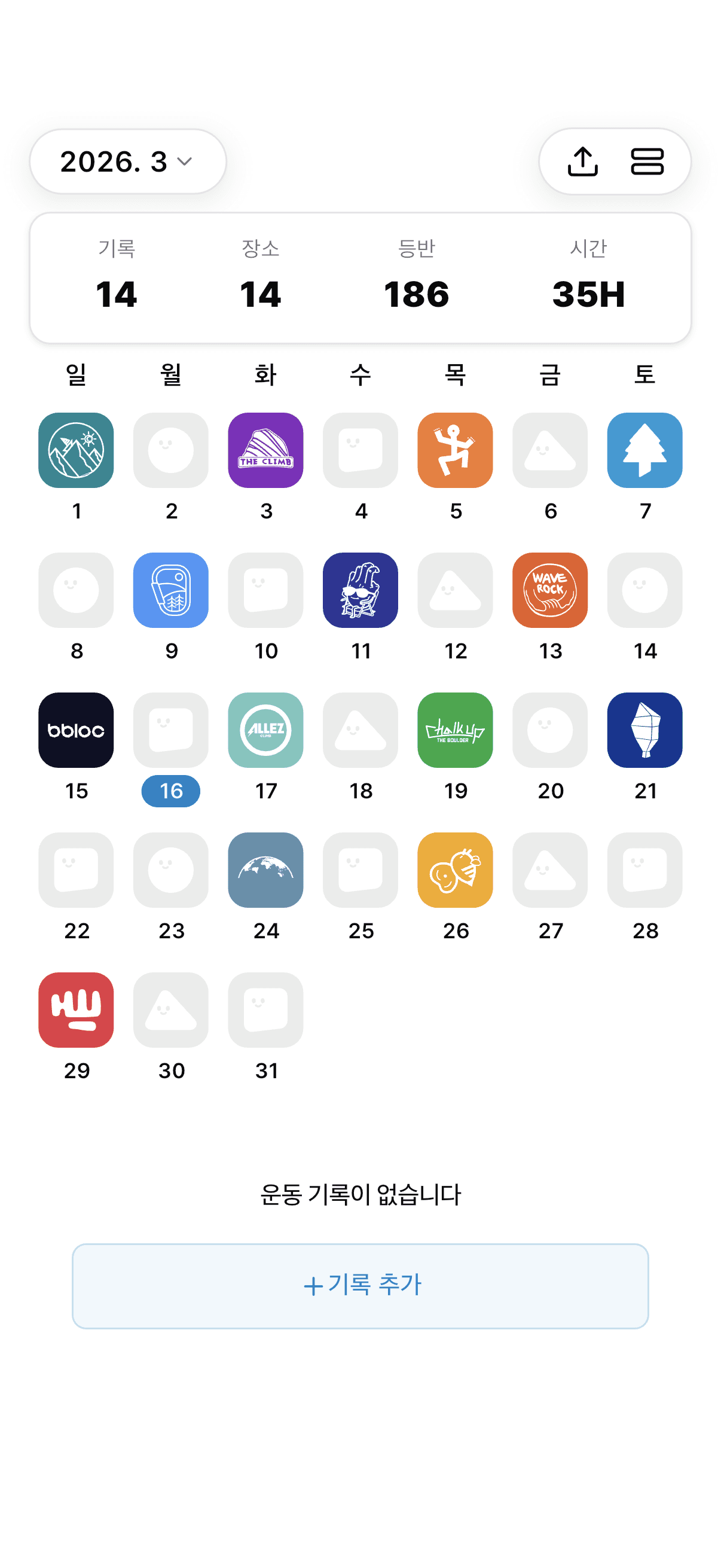
Task: Open March 3 The Climb record
Action: (x=266, y=450)
